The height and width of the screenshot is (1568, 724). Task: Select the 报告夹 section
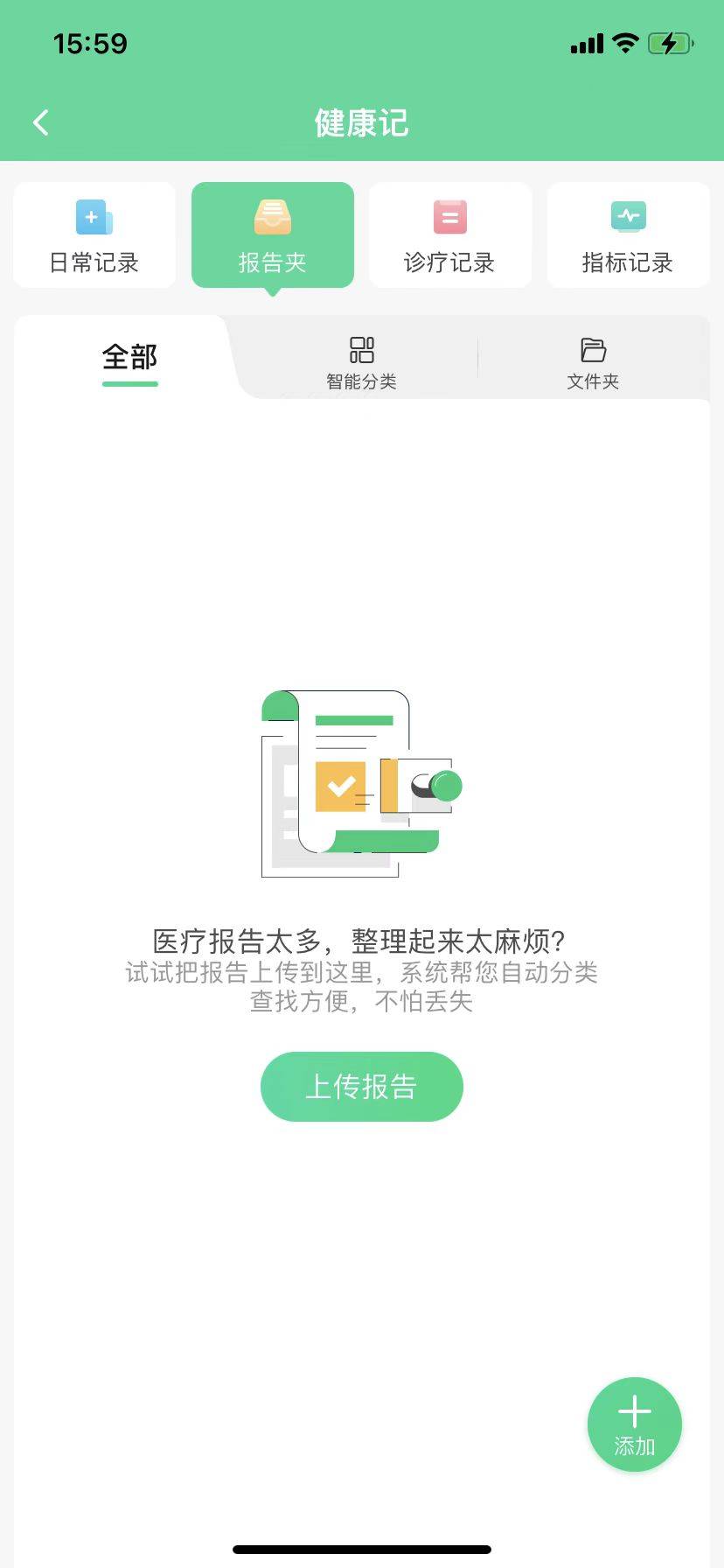[273, 235]
